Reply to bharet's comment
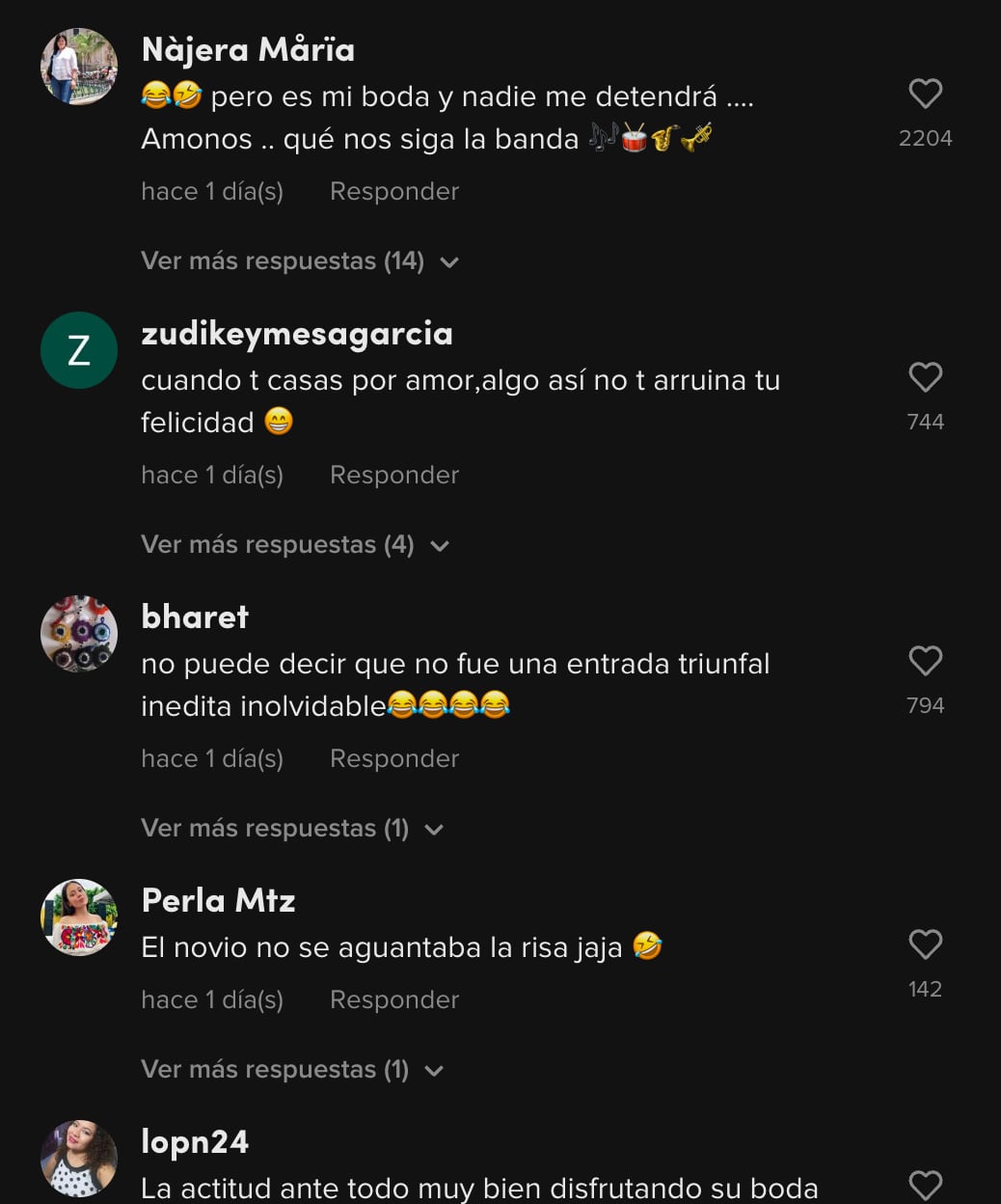Image resolution: width=1001 pixels, height=1204 pixels. [x=393, y=758]
